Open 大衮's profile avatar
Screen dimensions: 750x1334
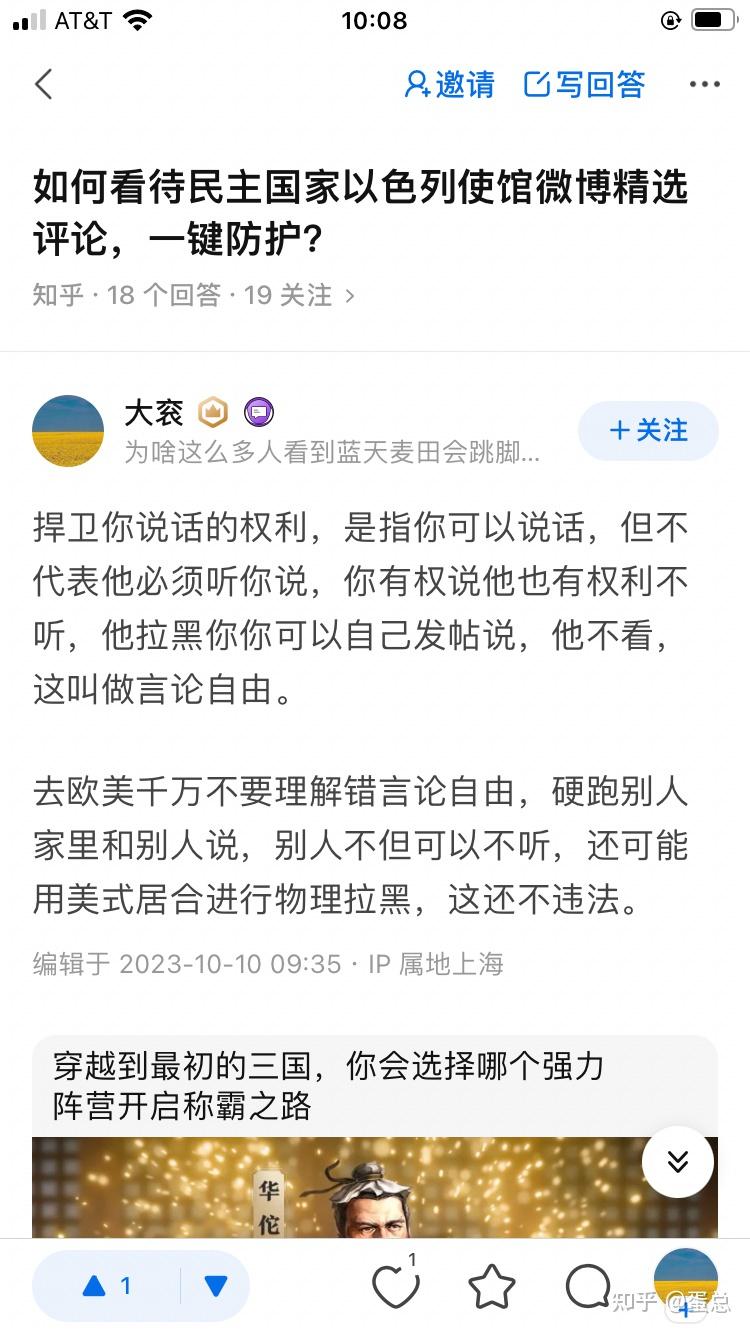(x=68, y=431)
